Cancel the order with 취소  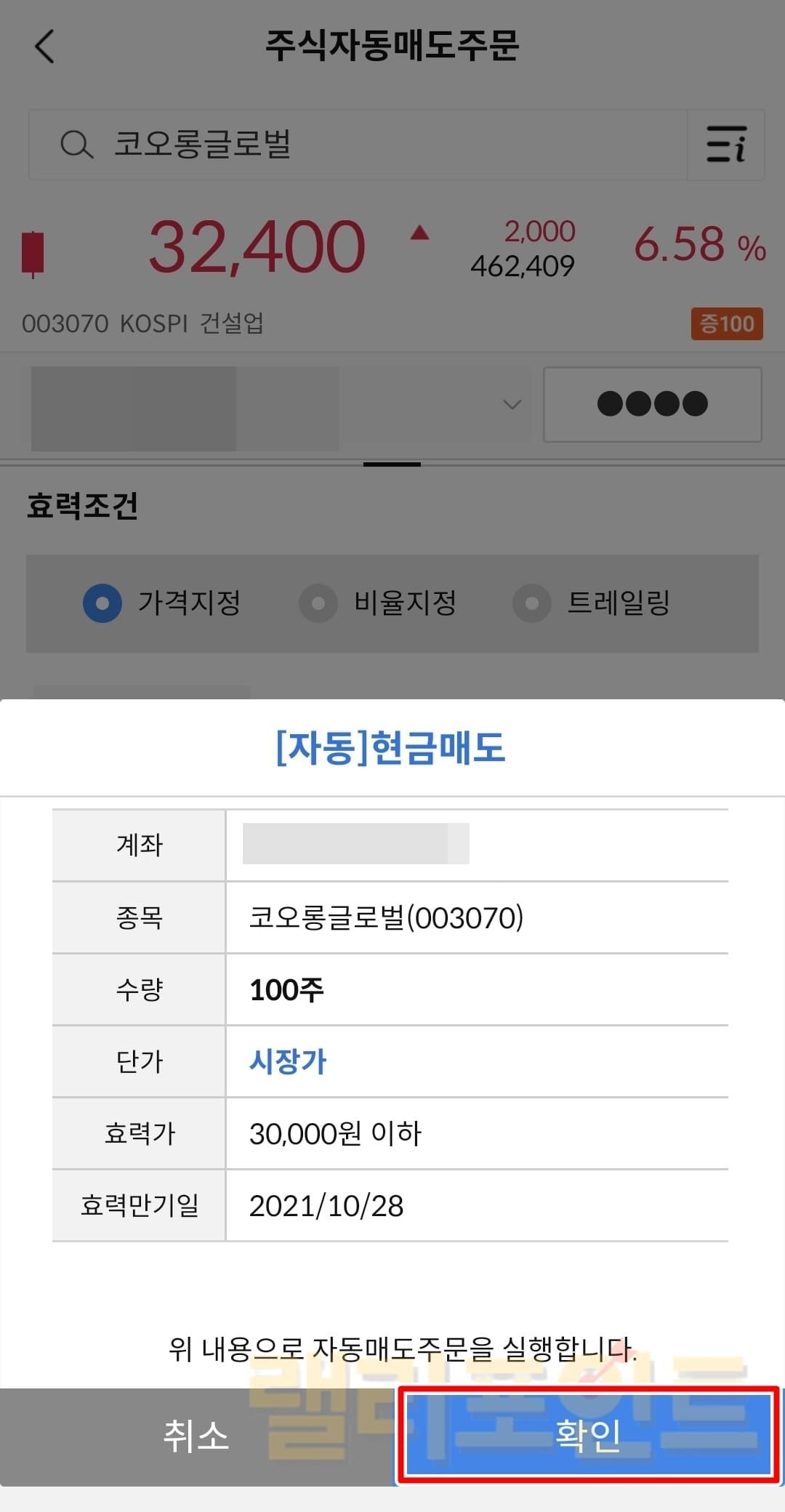[x=196, y=1437]
